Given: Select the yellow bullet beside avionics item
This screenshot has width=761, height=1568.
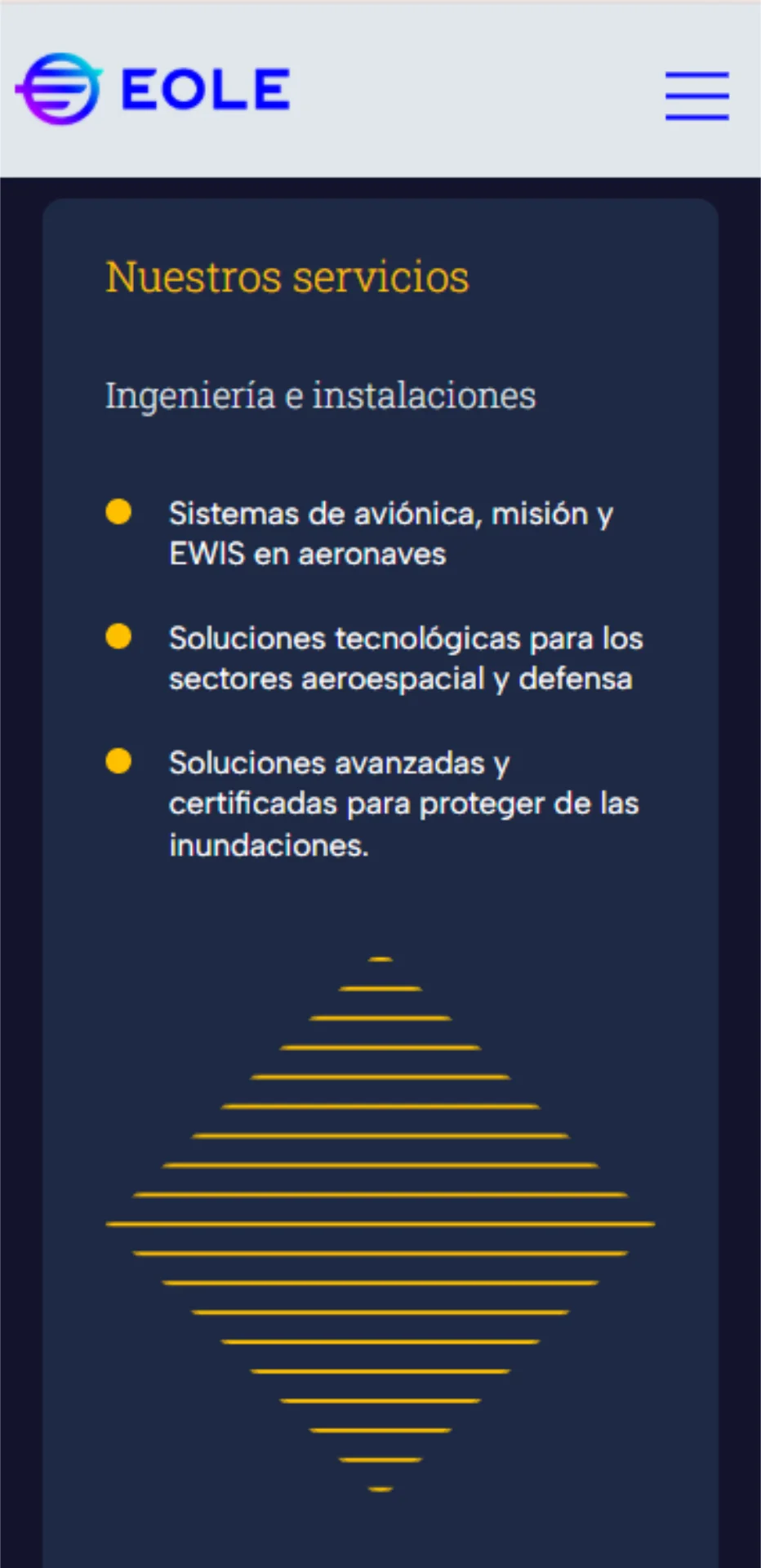Looking at the screenshot, I should (x=119, y=512).
